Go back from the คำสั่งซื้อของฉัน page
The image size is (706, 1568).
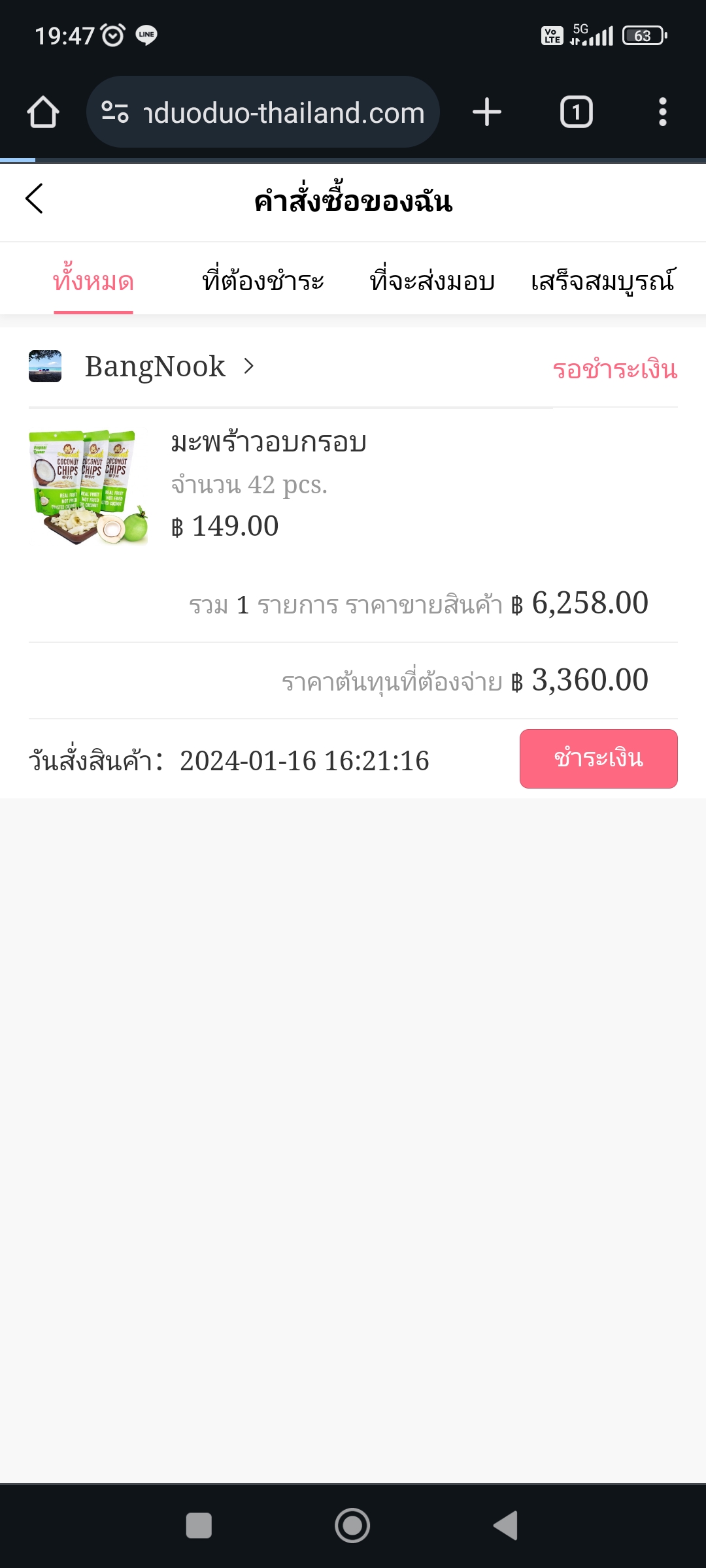coord(35,199)
